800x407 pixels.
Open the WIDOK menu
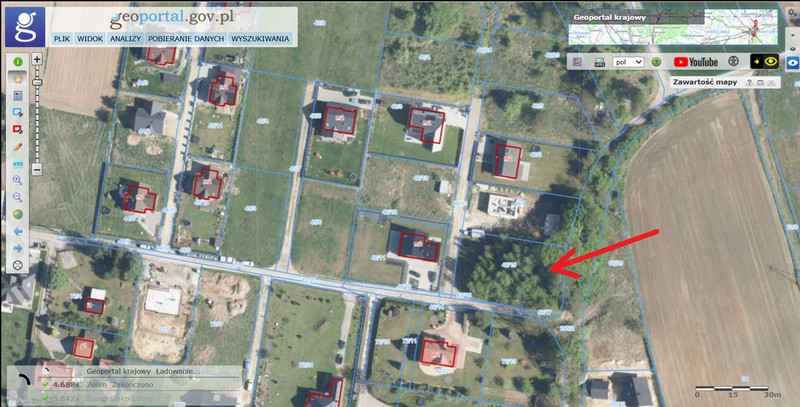pyautogui.click(x=90, y=38)
